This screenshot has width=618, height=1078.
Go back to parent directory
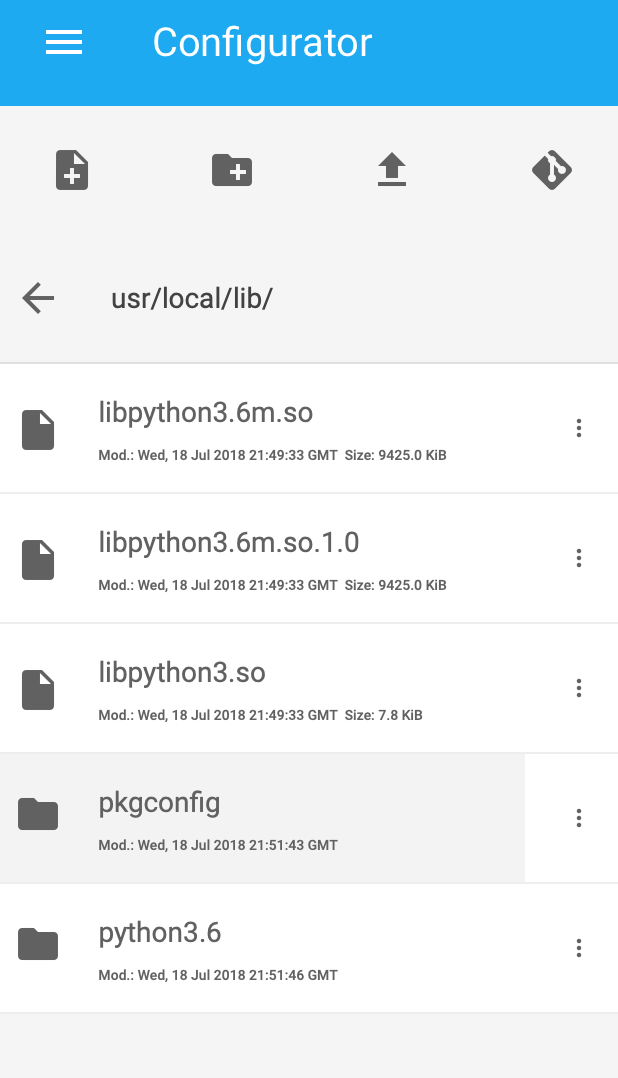point(38,298)
